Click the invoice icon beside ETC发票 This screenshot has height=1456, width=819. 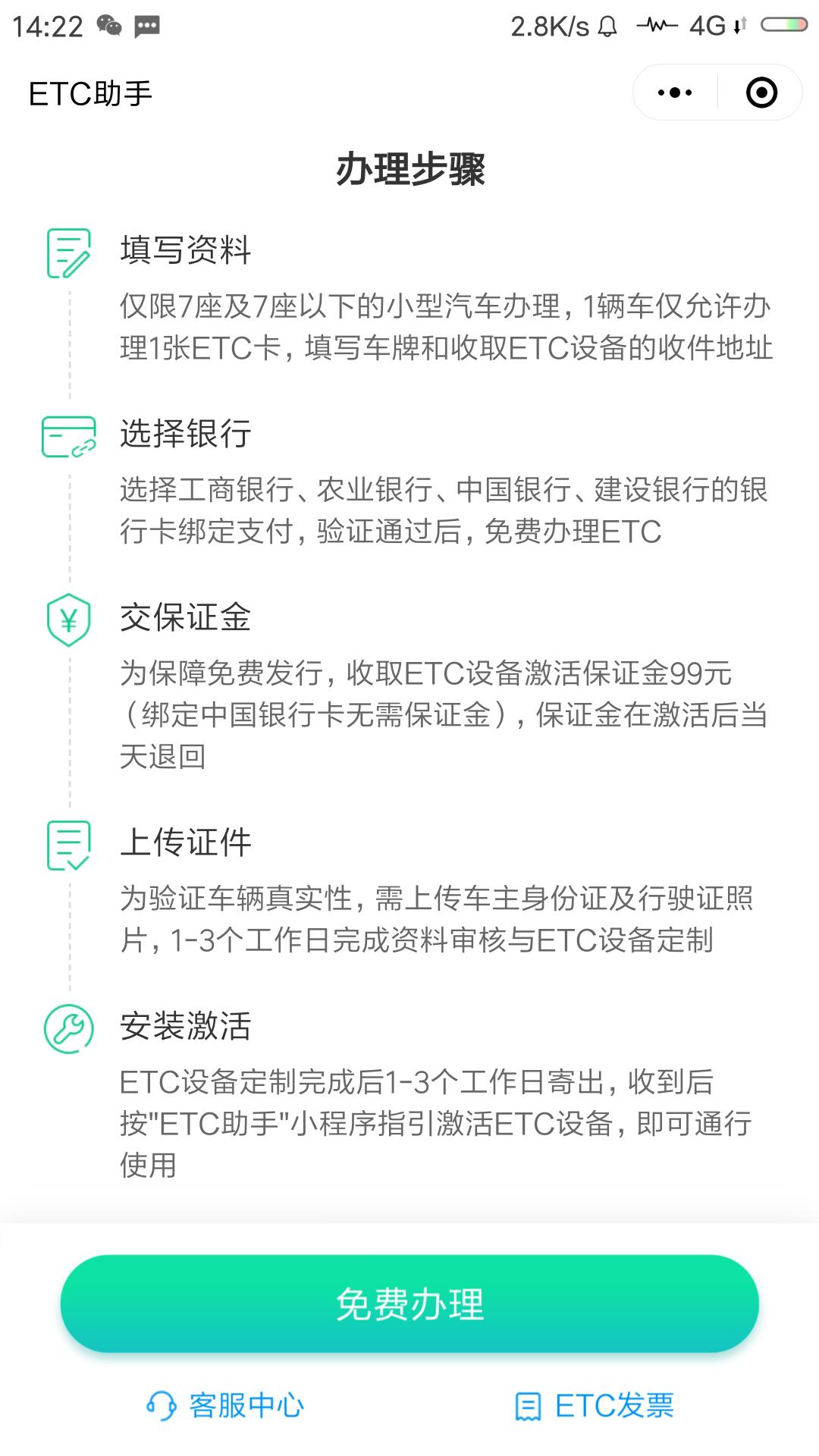[529, 1404]
